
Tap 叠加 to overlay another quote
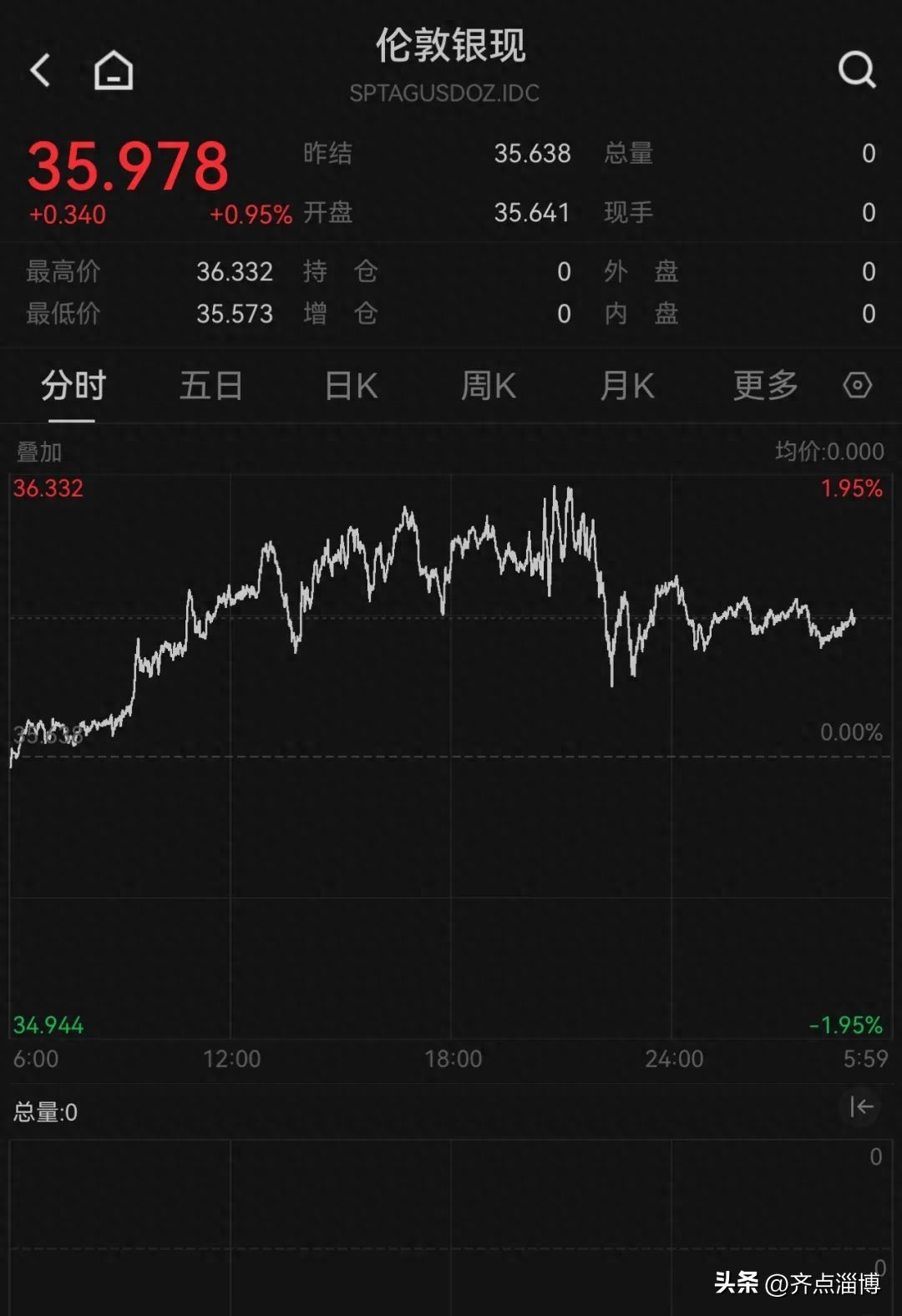tap(39, 453)
